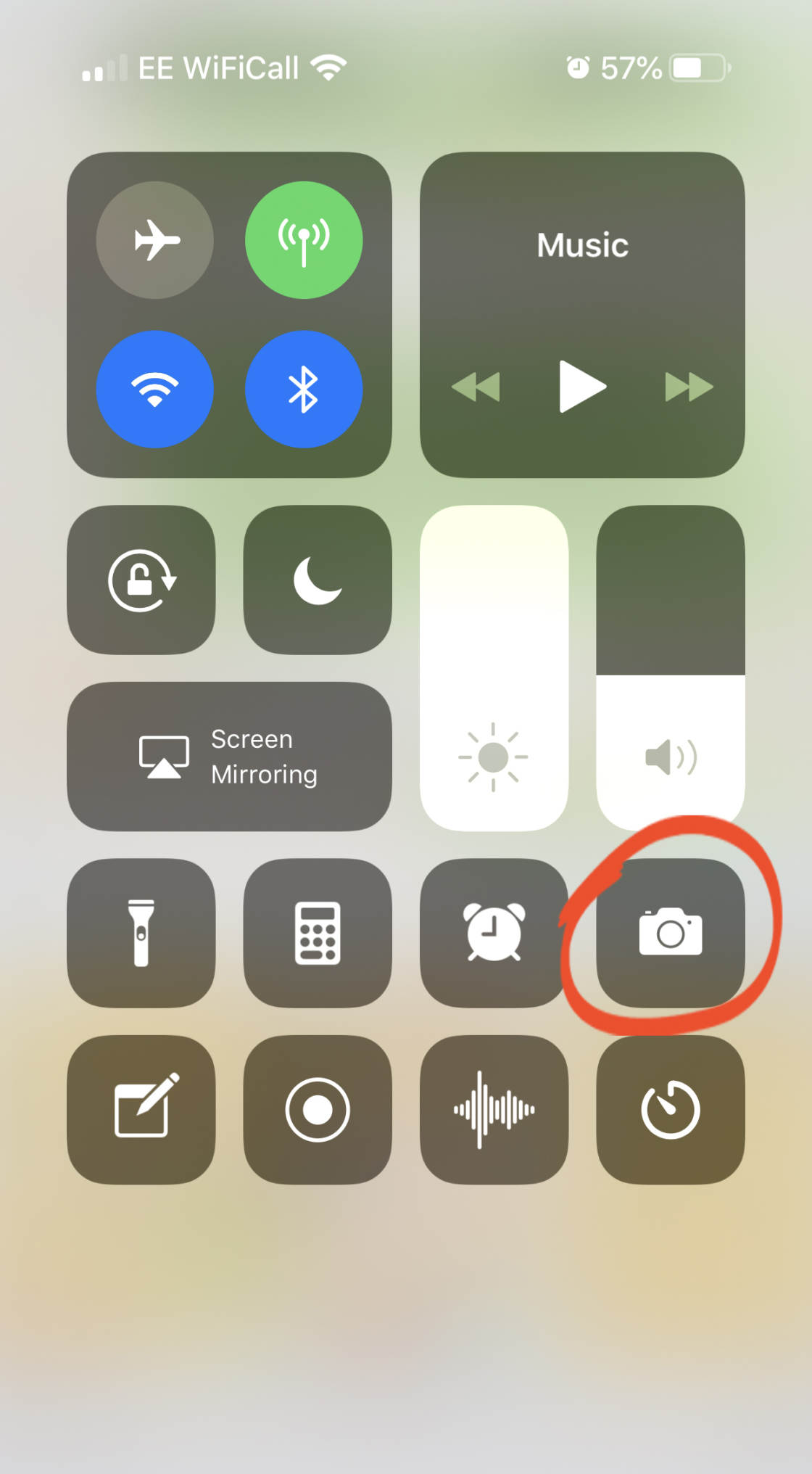Open the alarm clock
The width and height of the screenshot is (812, 1474).
coord(494,933)
